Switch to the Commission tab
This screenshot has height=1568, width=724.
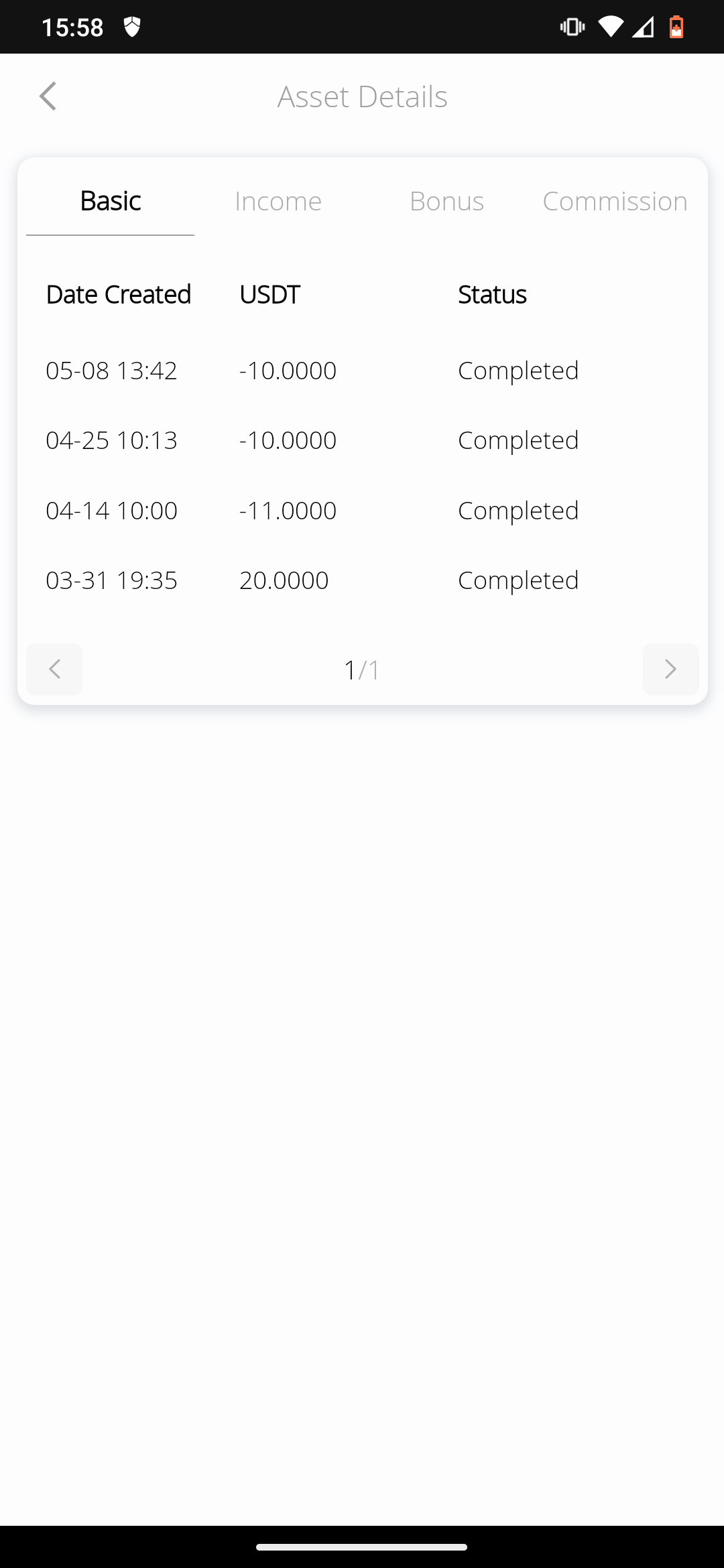point(615,201)
